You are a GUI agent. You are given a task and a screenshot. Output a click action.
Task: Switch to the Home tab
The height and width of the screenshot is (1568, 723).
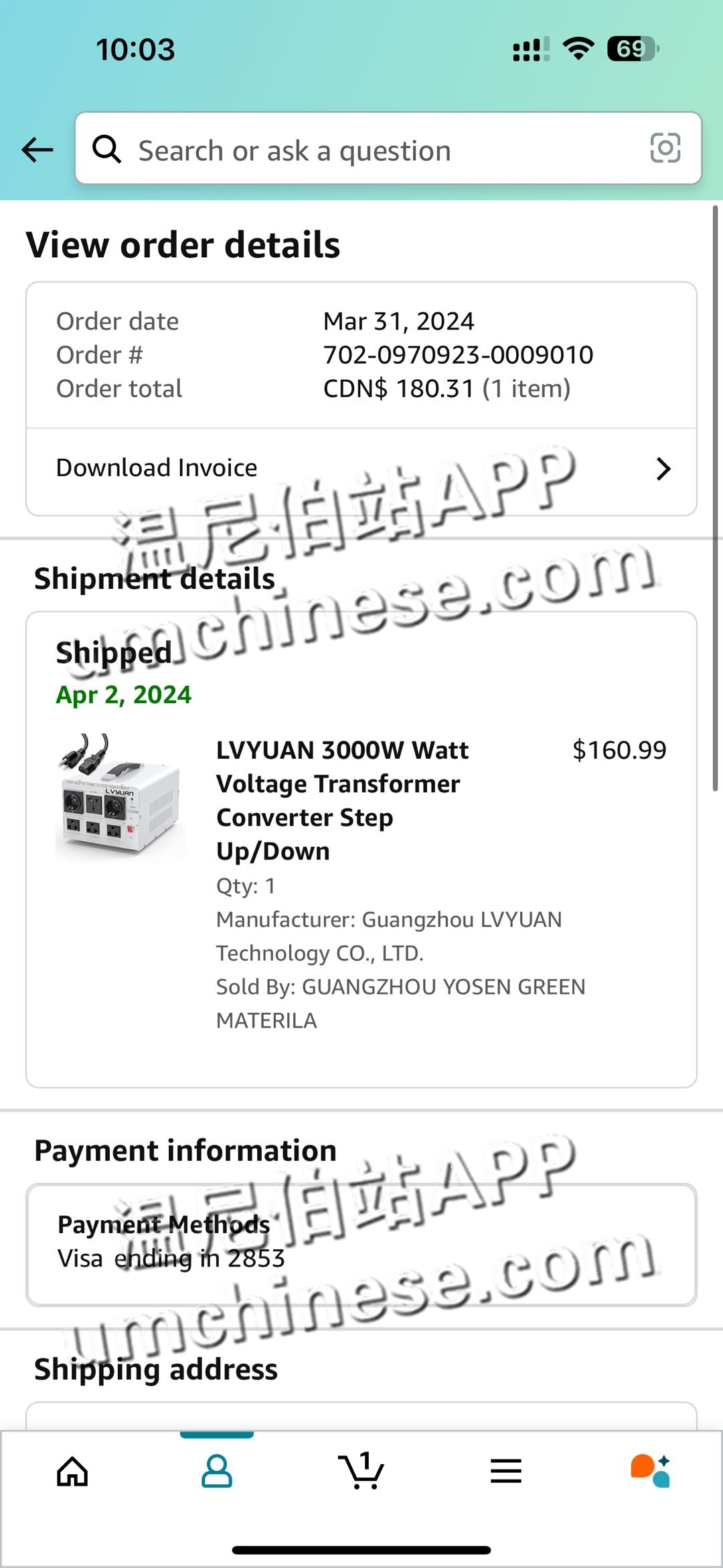tap(72, 1472)
